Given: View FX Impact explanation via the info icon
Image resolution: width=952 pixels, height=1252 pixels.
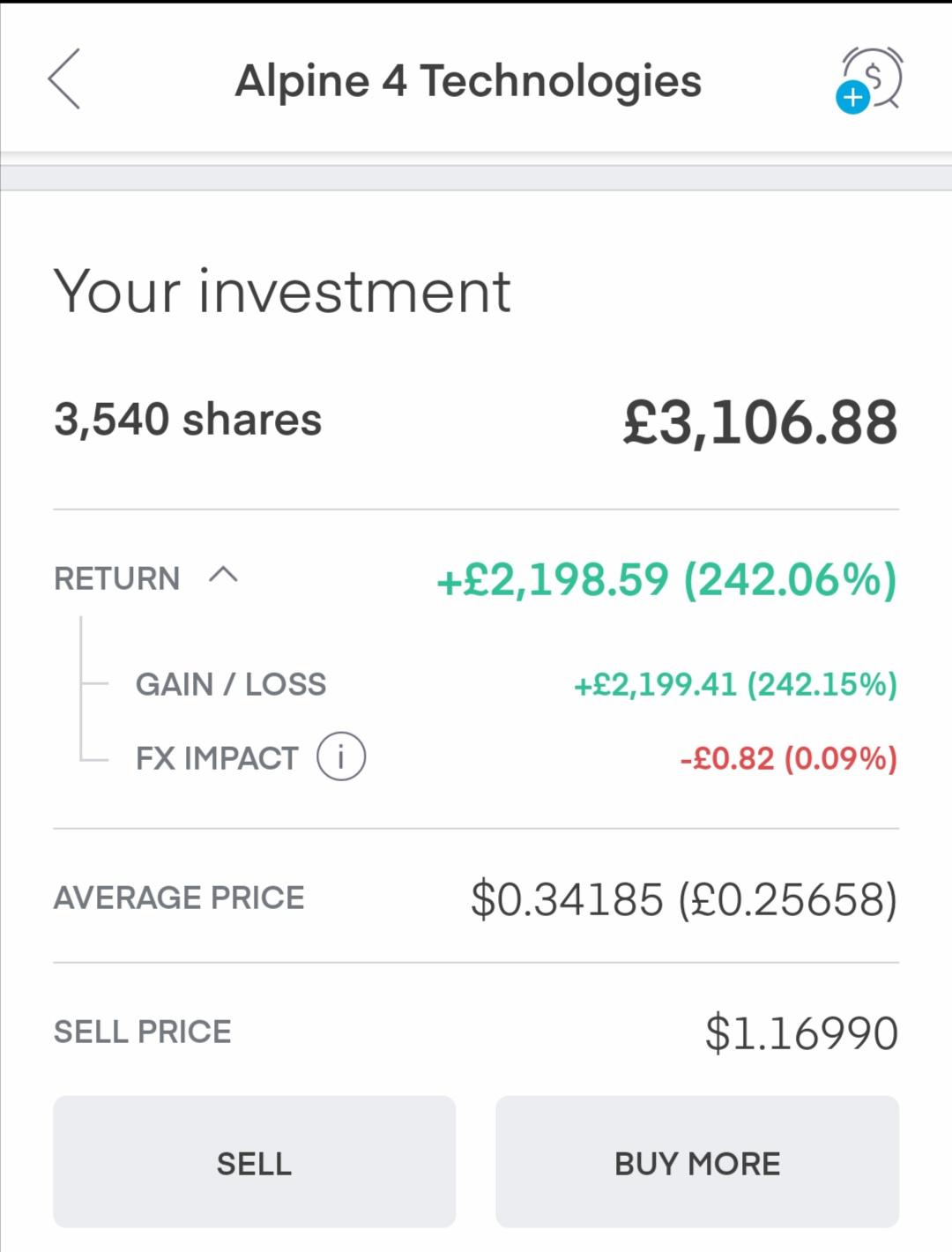Looking at the screenshot, I should pyautogui.click(x=339, y=756).
